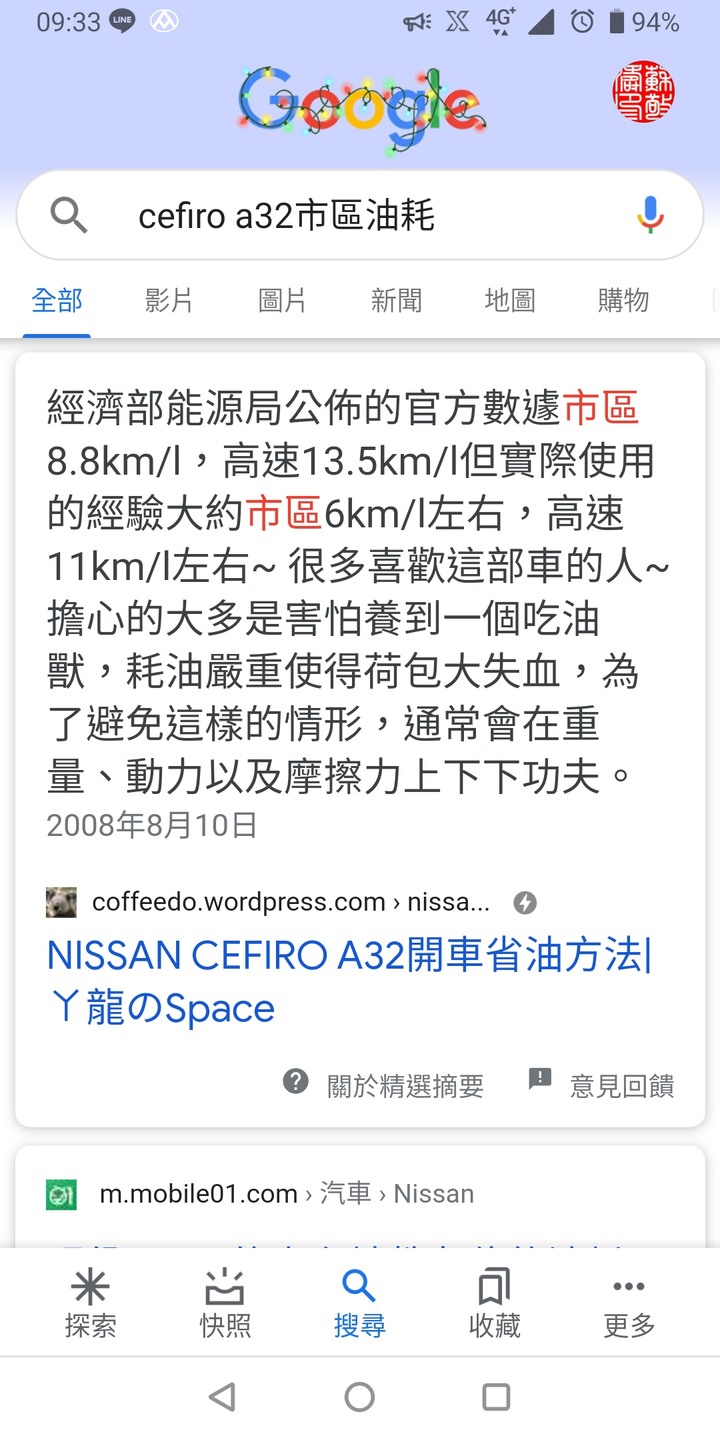Switch to the 圖片 results tab
Screen dimensions: 720x1440
(x=282, y=300)
